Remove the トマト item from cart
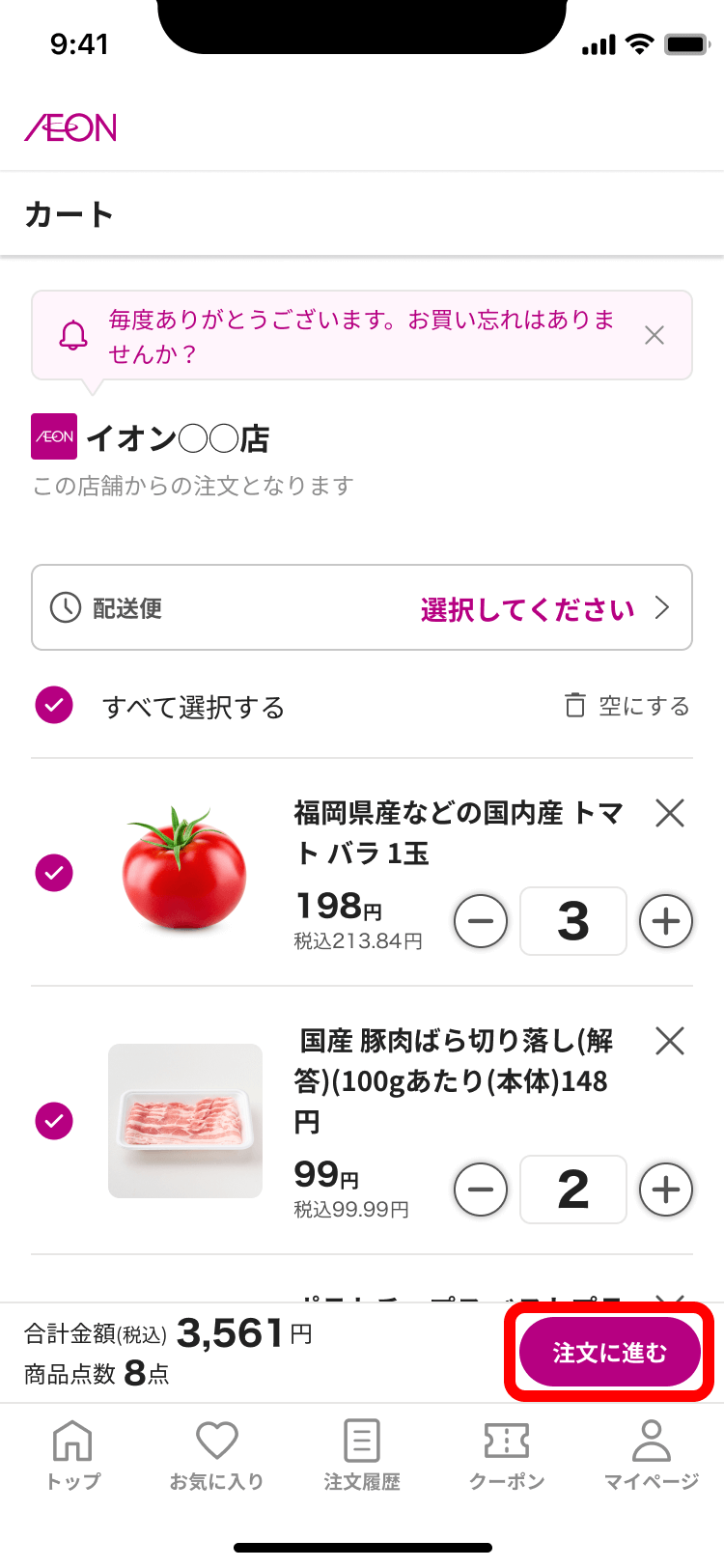This screenshot has width=724, height=1568. (x=670, y=813)
